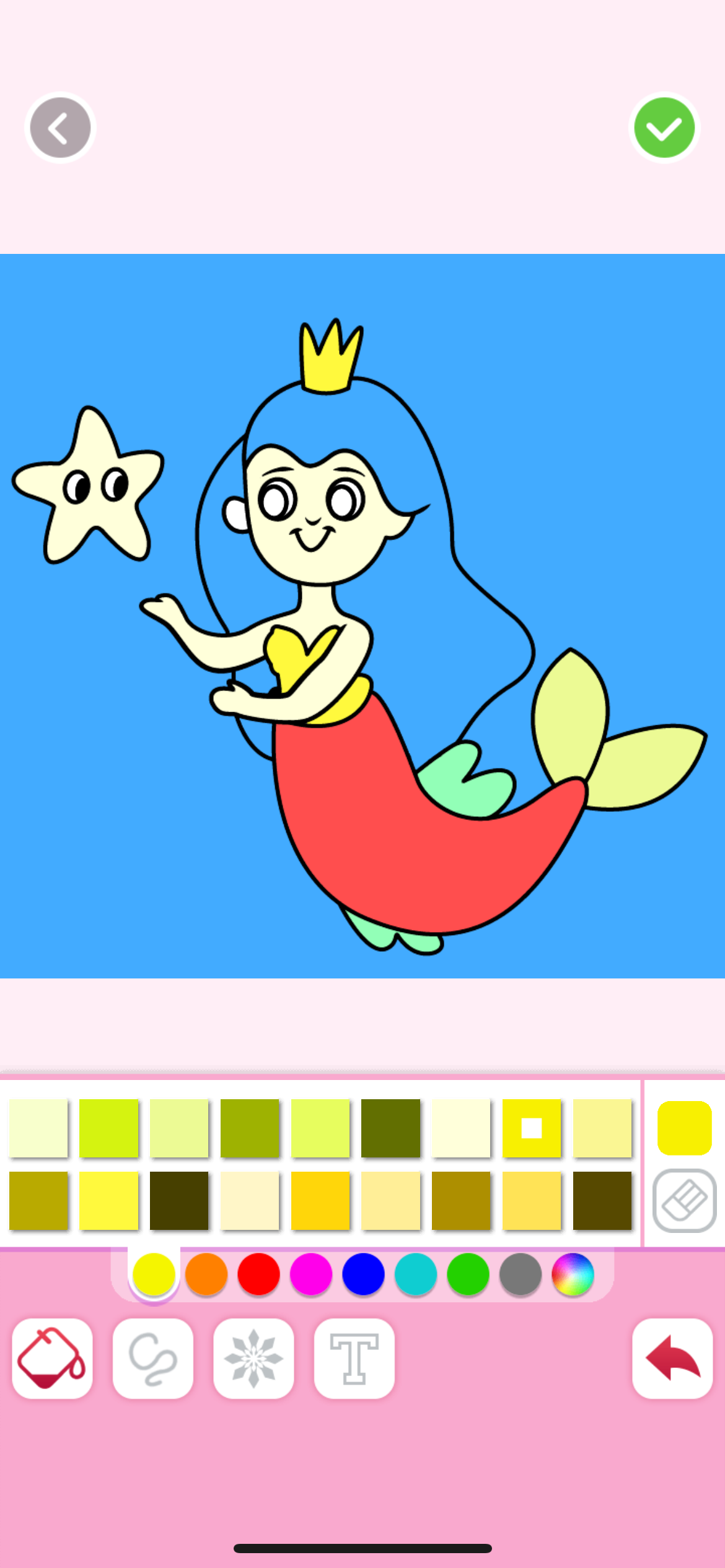Open the snowflake stamp tool
The image size is (725, 1568).
click(x=253, y=1358)
